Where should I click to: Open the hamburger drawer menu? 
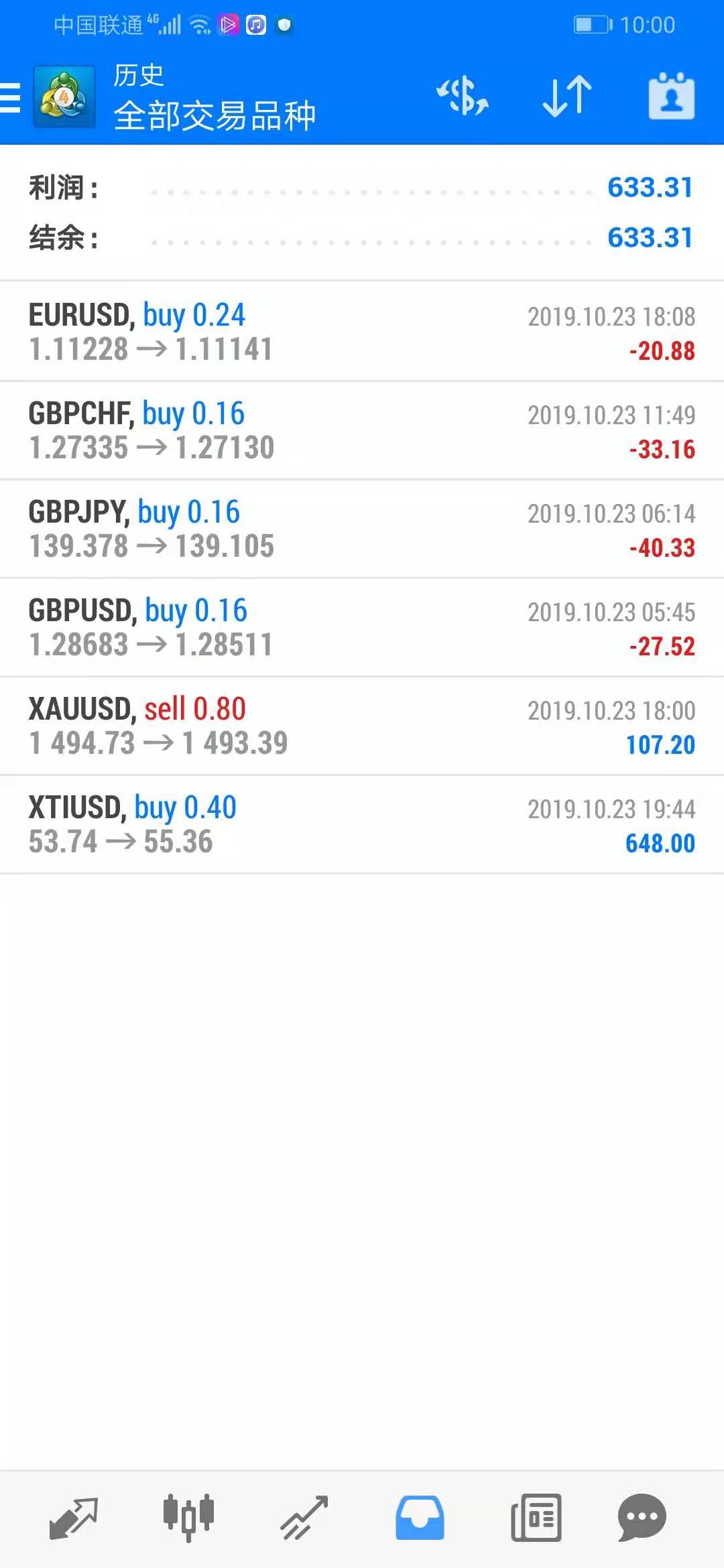10,98
